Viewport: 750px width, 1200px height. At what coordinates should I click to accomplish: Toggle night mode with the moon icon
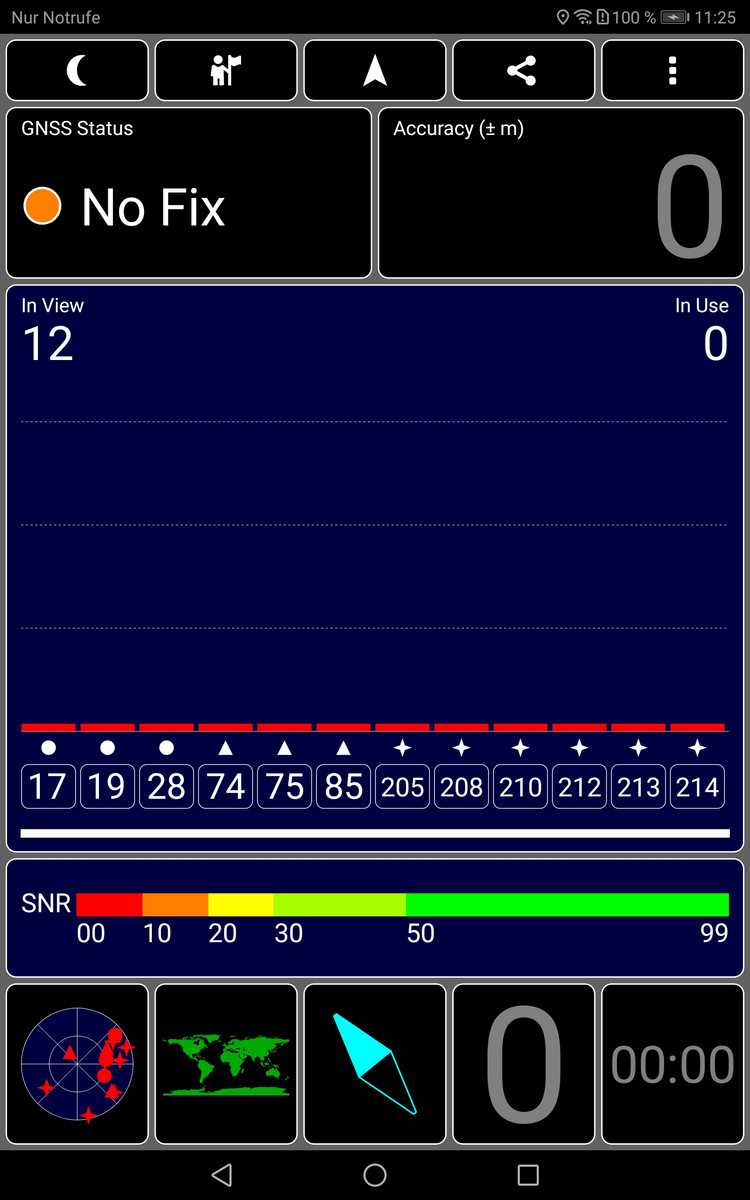(77, 70)
